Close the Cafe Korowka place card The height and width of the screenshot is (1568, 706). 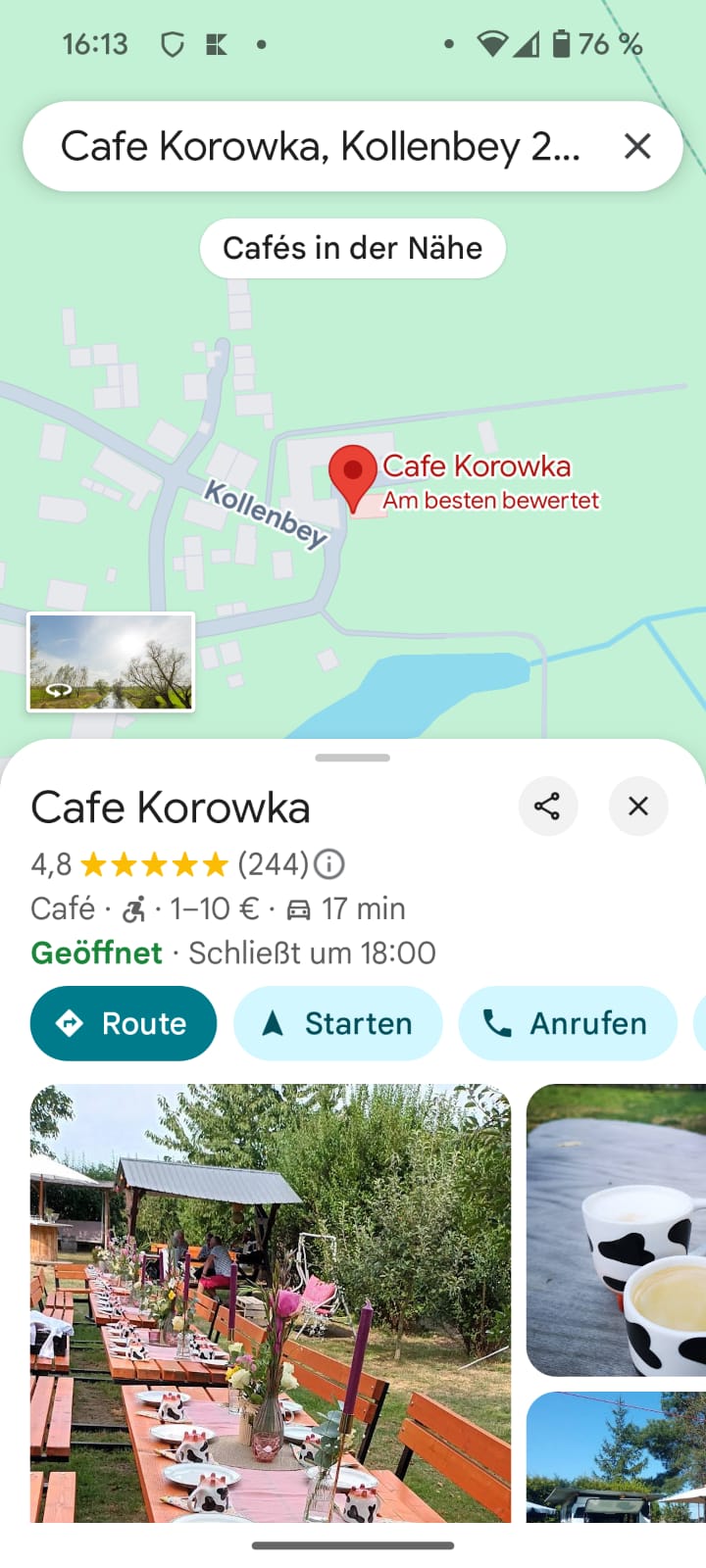point(638,807)
